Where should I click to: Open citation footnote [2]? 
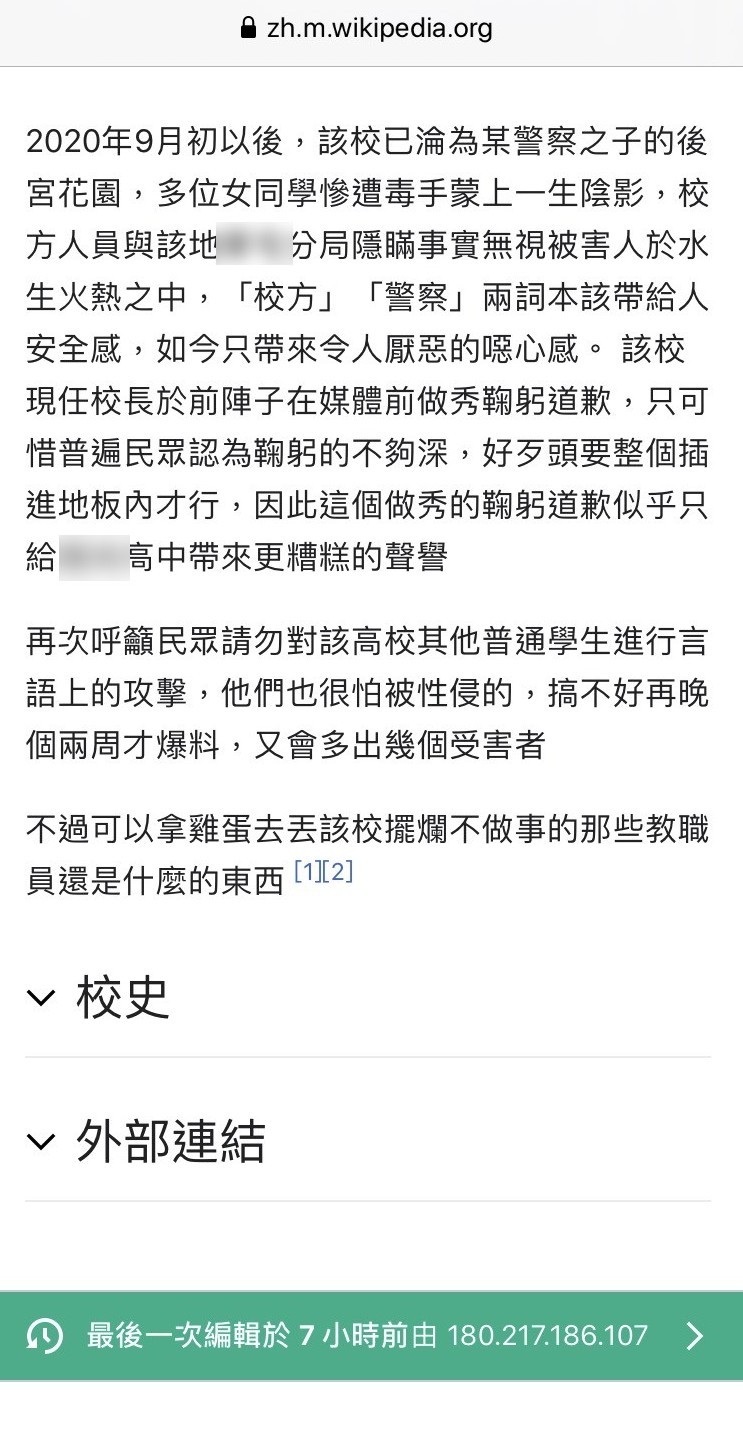click(339, 872)
